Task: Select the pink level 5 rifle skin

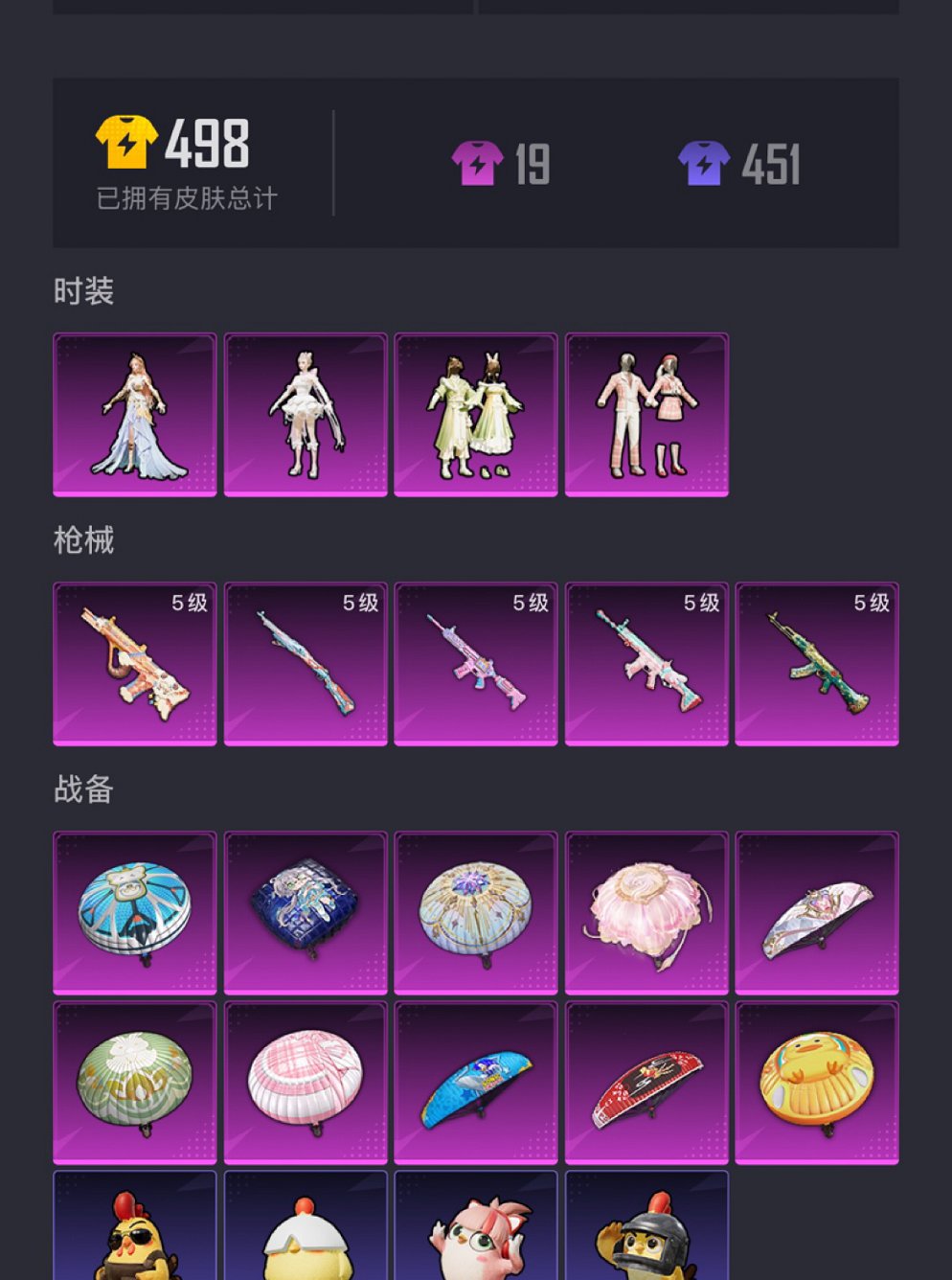Action: [x=476, y=663]
